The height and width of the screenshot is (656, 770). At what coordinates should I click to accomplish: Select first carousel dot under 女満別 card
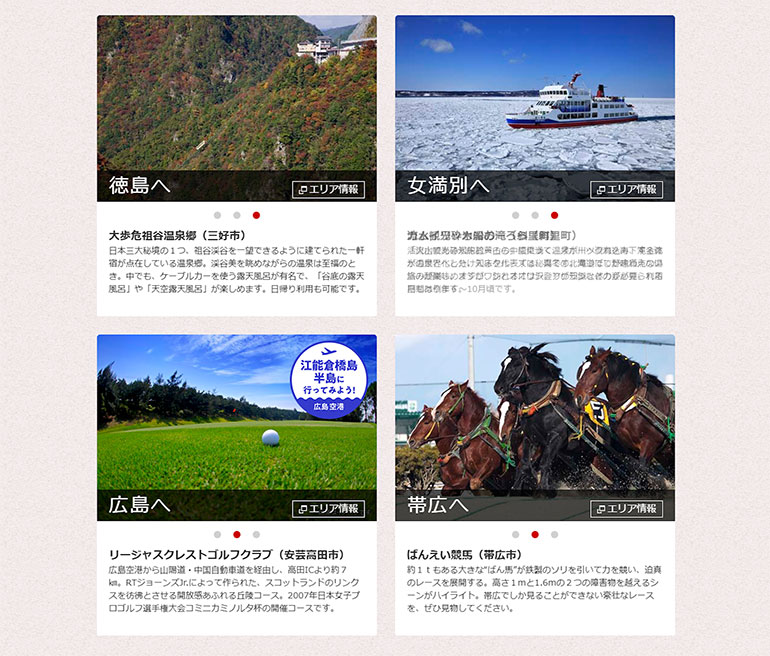pos(515,215)
